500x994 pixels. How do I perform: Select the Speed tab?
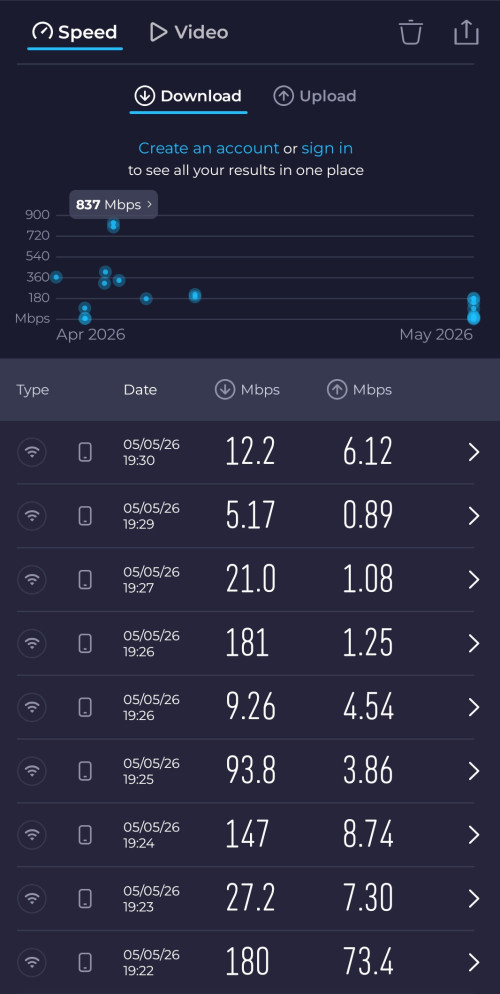[75, 32]
